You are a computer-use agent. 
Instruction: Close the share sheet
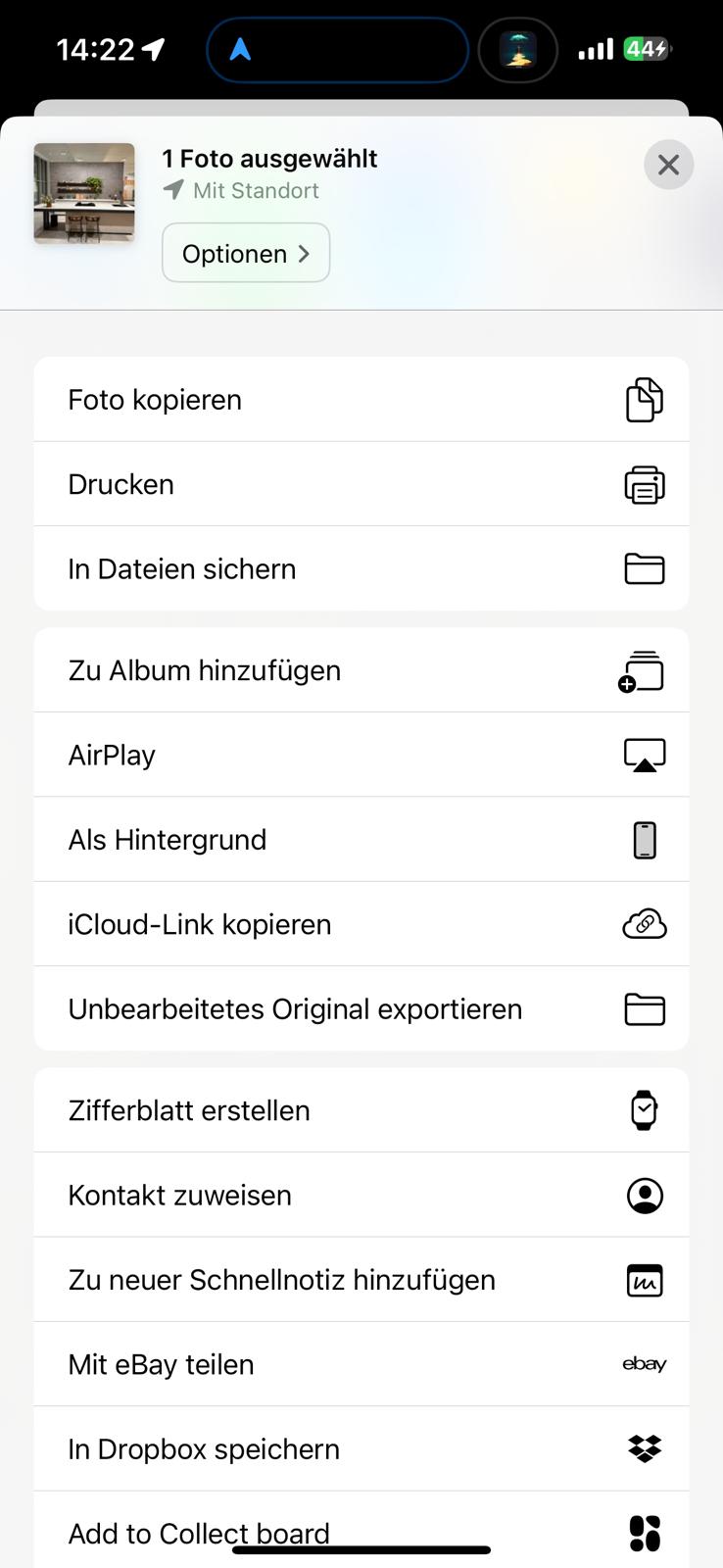[668, 165]
